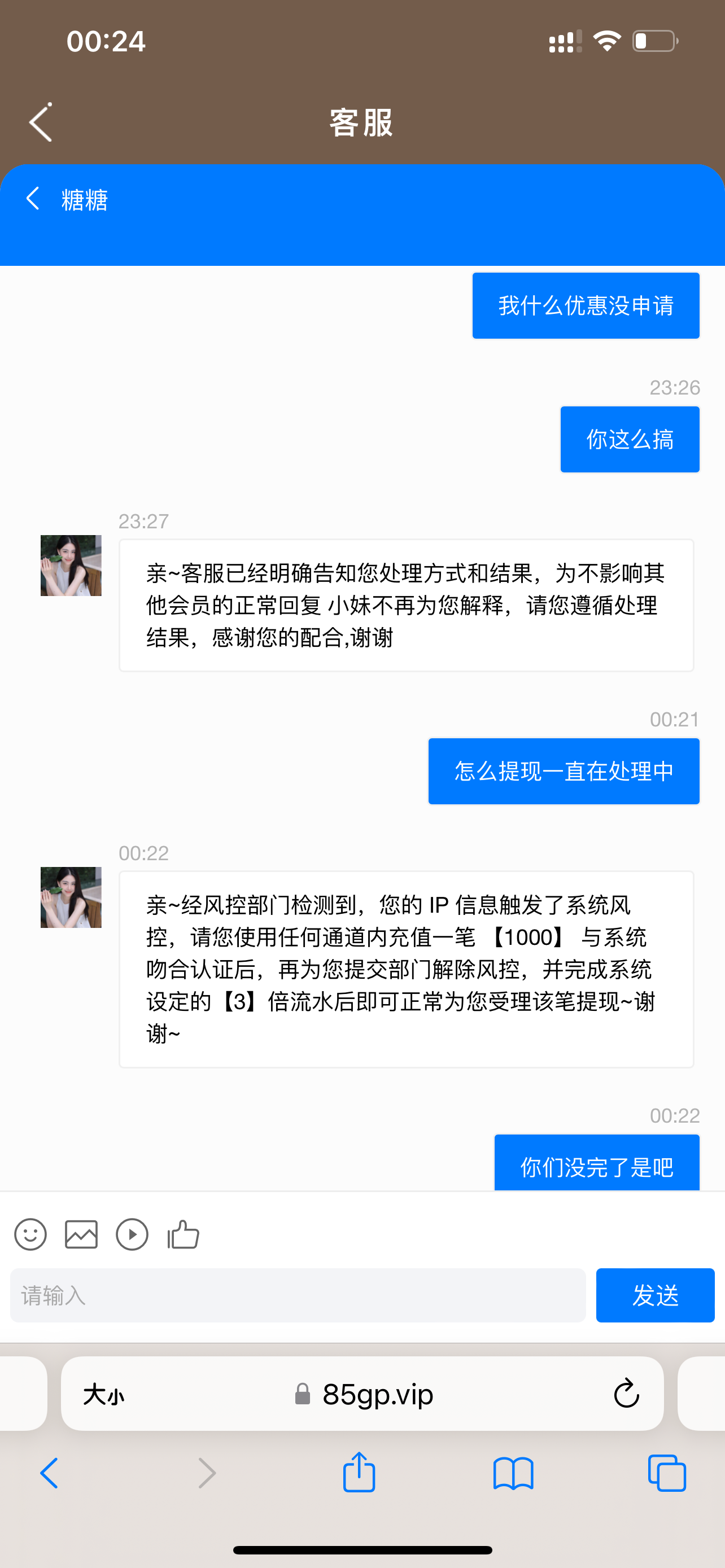Image resolution: width=725 pixels, height=1568 pixels.
Task: Attach an image to the chat
Action: click(x=81, y=1234)
